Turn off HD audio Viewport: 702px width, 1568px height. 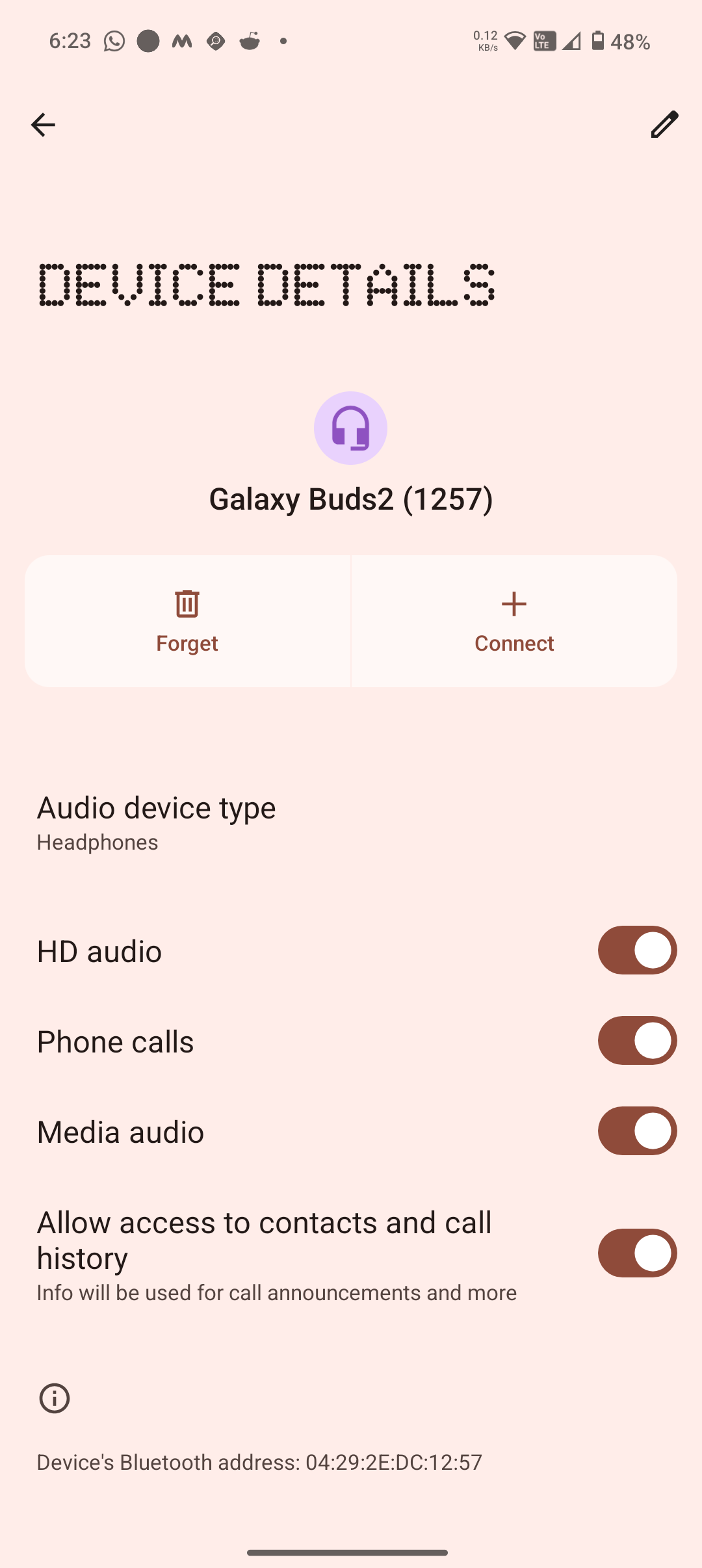(x=637, y=950)
